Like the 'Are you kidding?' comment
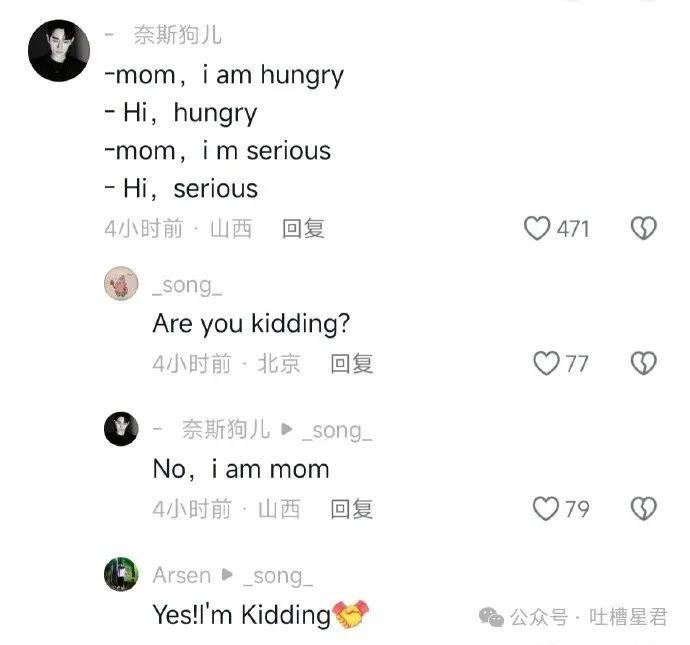 click(x=546, y=363)
